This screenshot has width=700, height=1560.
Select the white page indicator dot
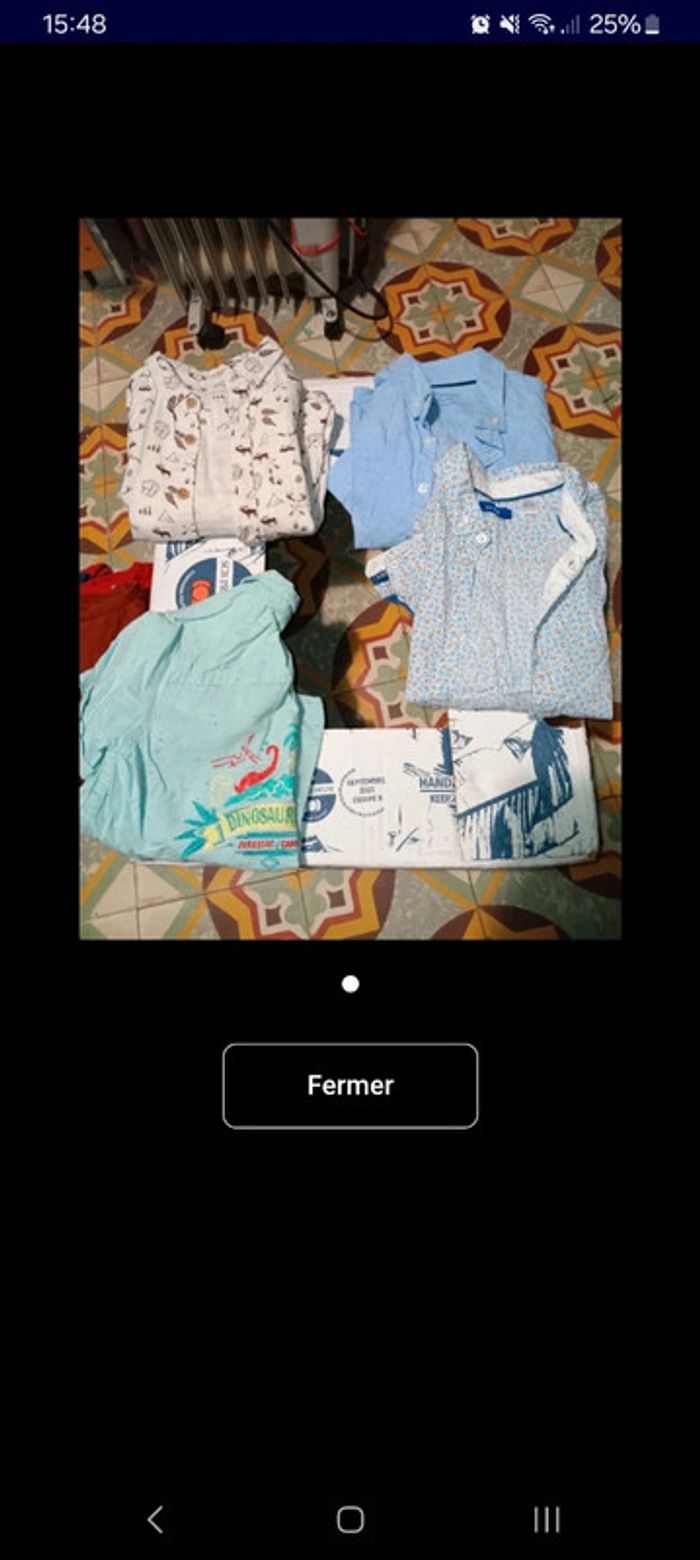coord(350,984)
